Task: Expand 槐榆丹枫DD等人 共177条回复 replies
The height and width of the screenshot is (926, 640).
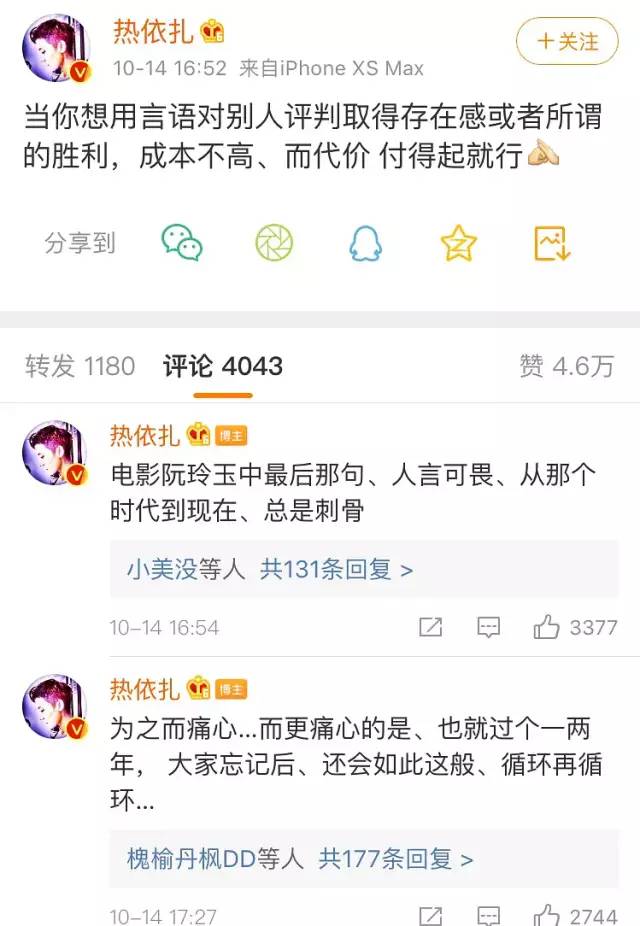Action: 300,858
